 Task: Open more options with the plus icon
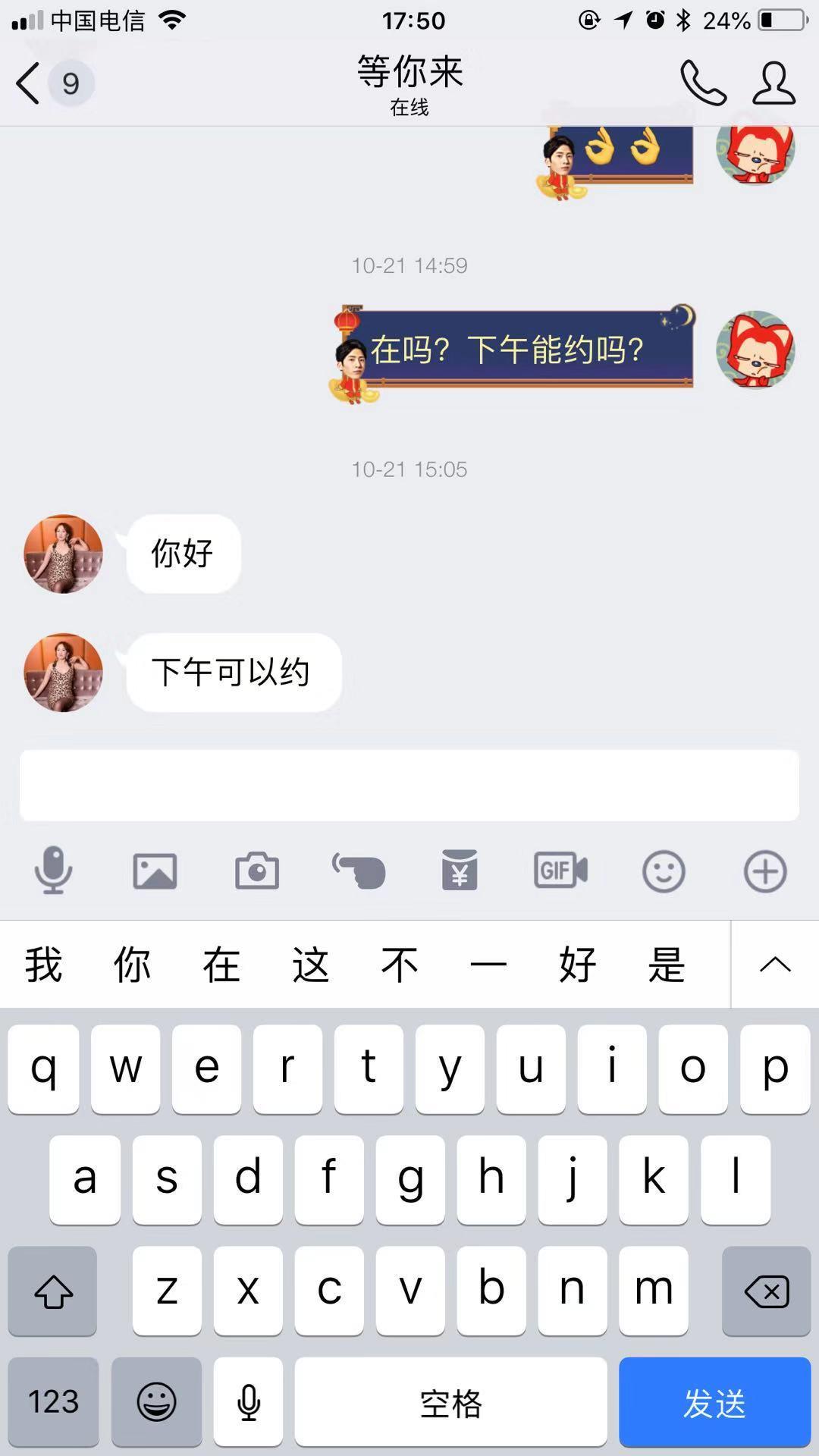tap(765, 871)
